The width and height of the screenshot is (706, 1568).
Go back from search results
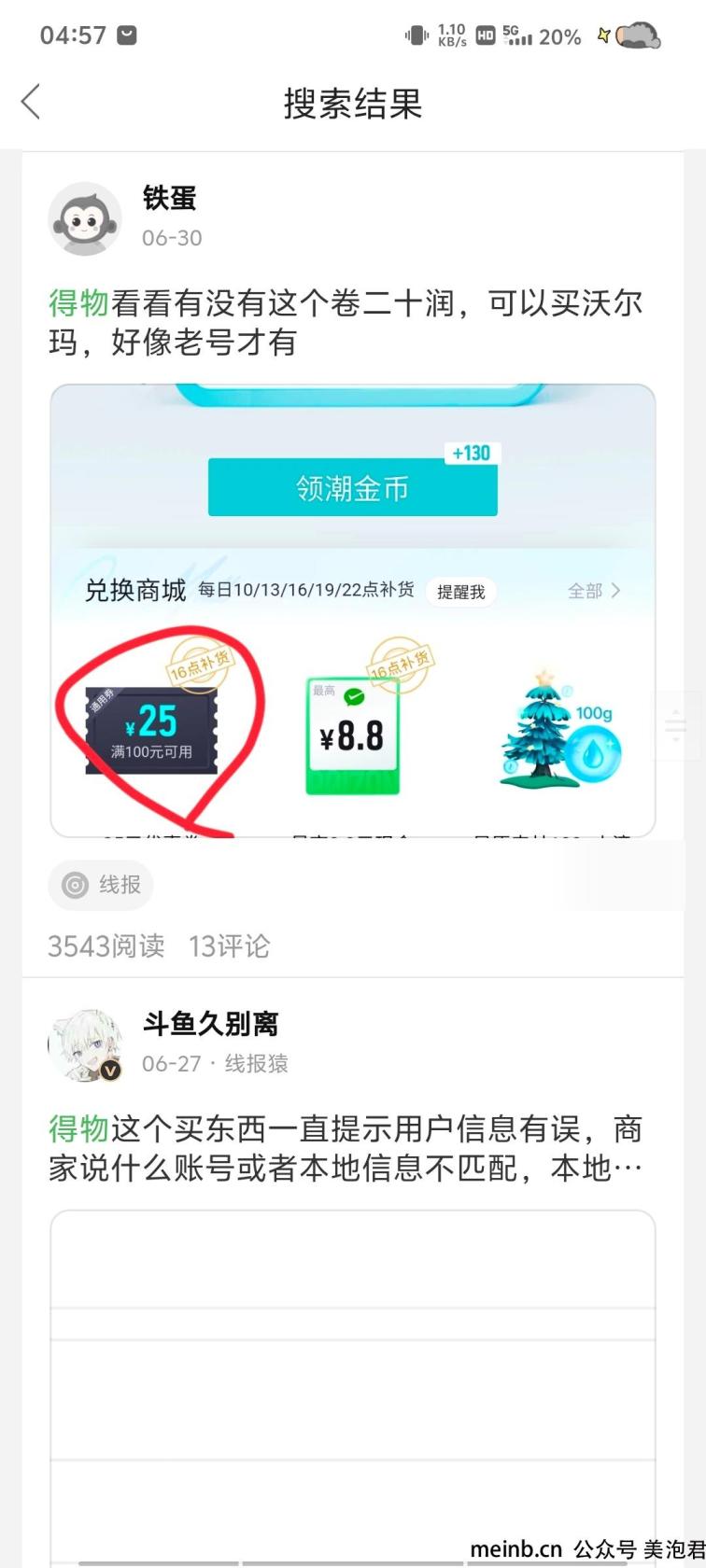coord(32,102)
